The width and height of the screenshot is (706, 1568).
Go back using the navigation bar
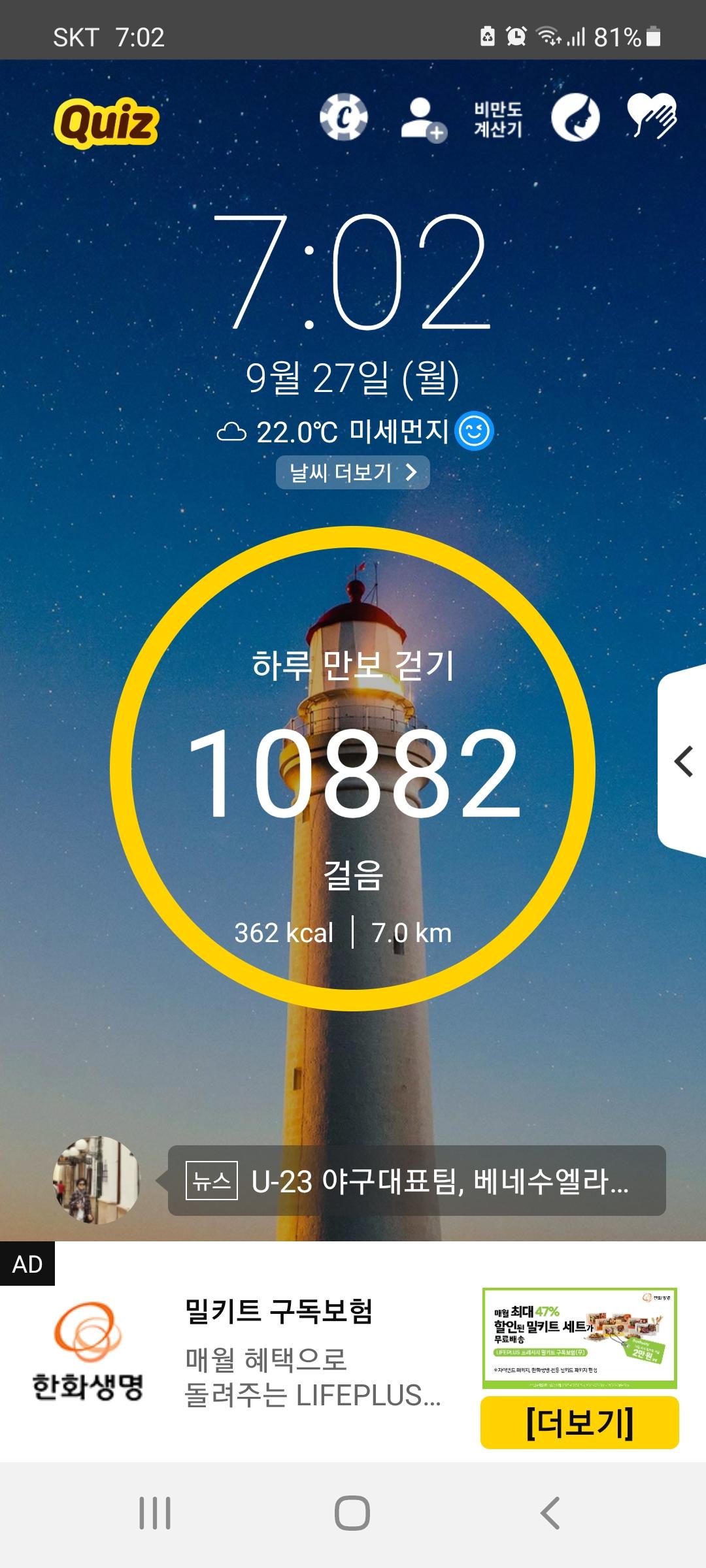click(550, 1513)
